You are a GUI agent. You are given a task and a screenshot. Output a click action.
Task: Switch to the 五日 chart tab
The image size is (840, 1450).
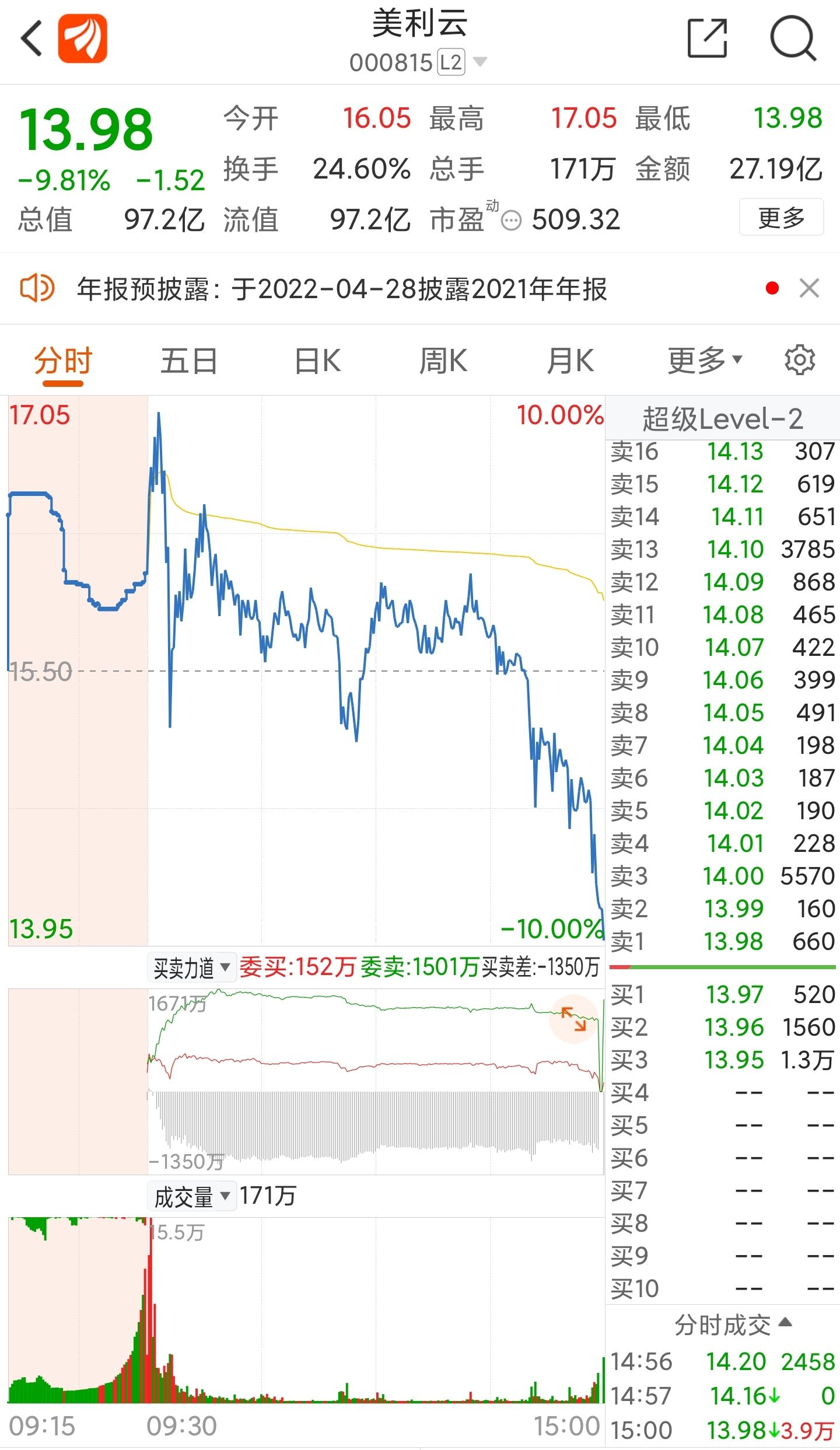(189, 361)
